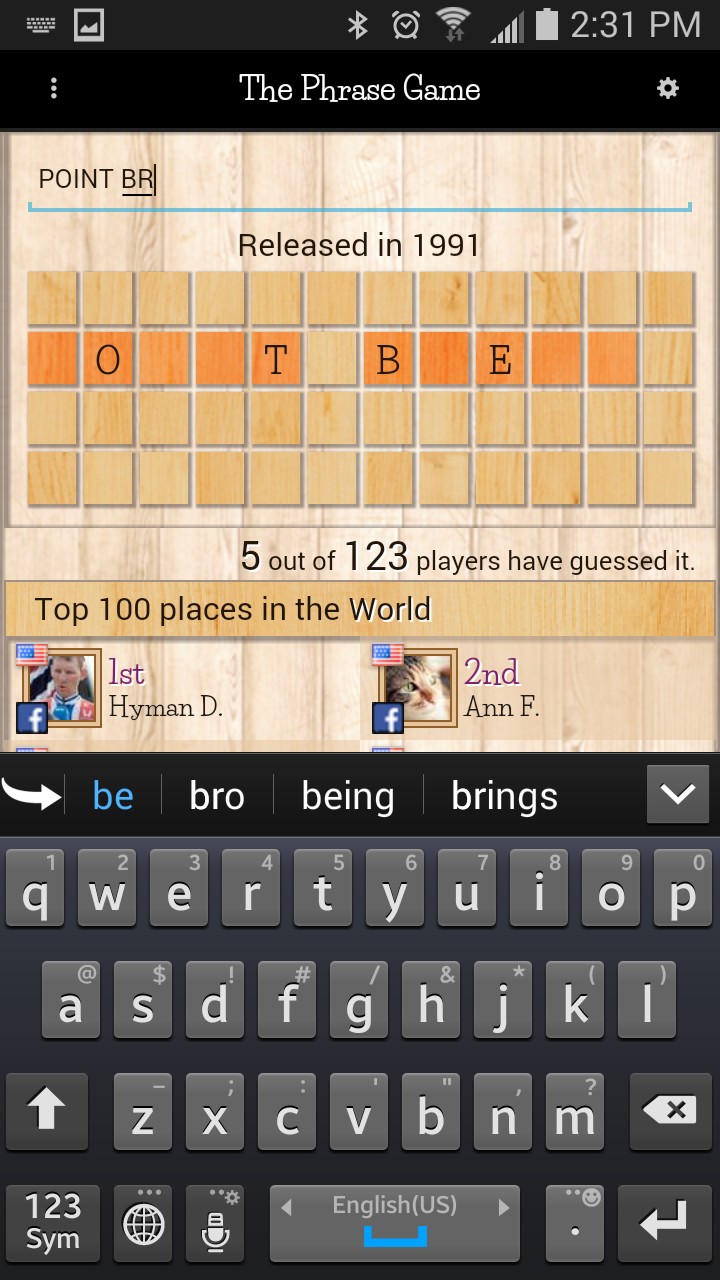720x1280 pixels.
Task: Choose the suggestion "brings"
Action: 504,796
